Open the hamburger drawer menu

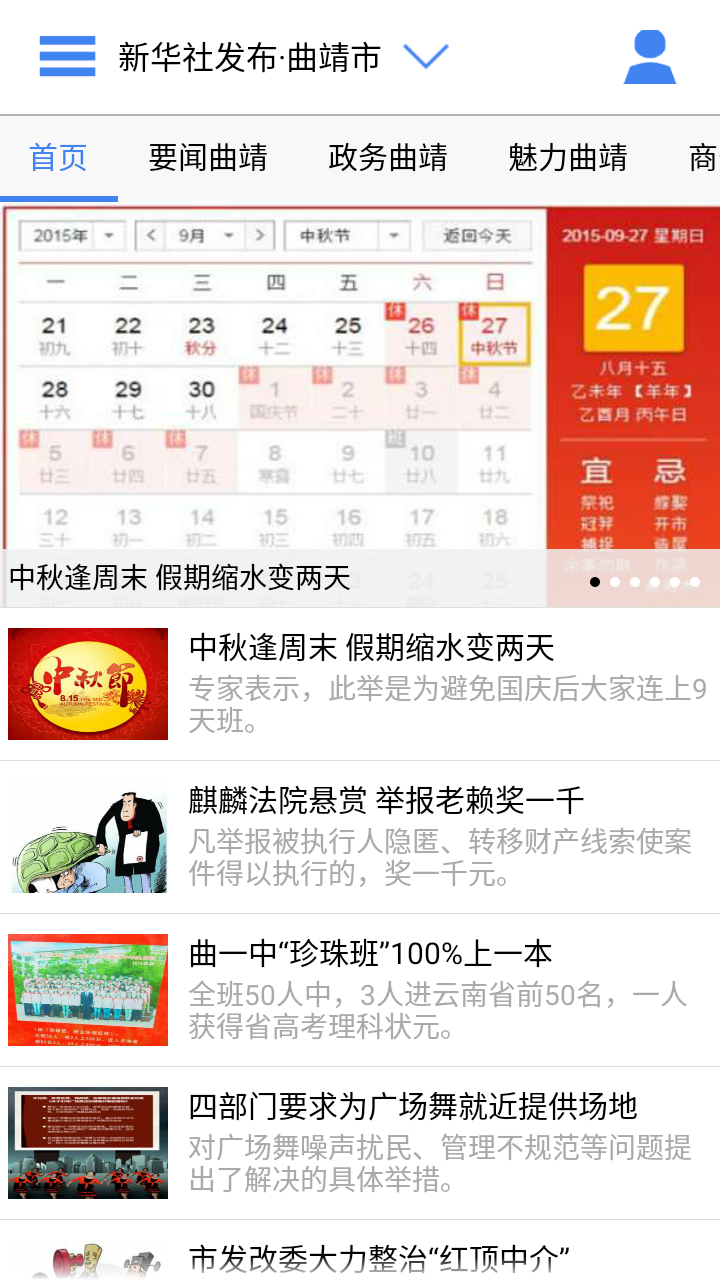[67, 56]
